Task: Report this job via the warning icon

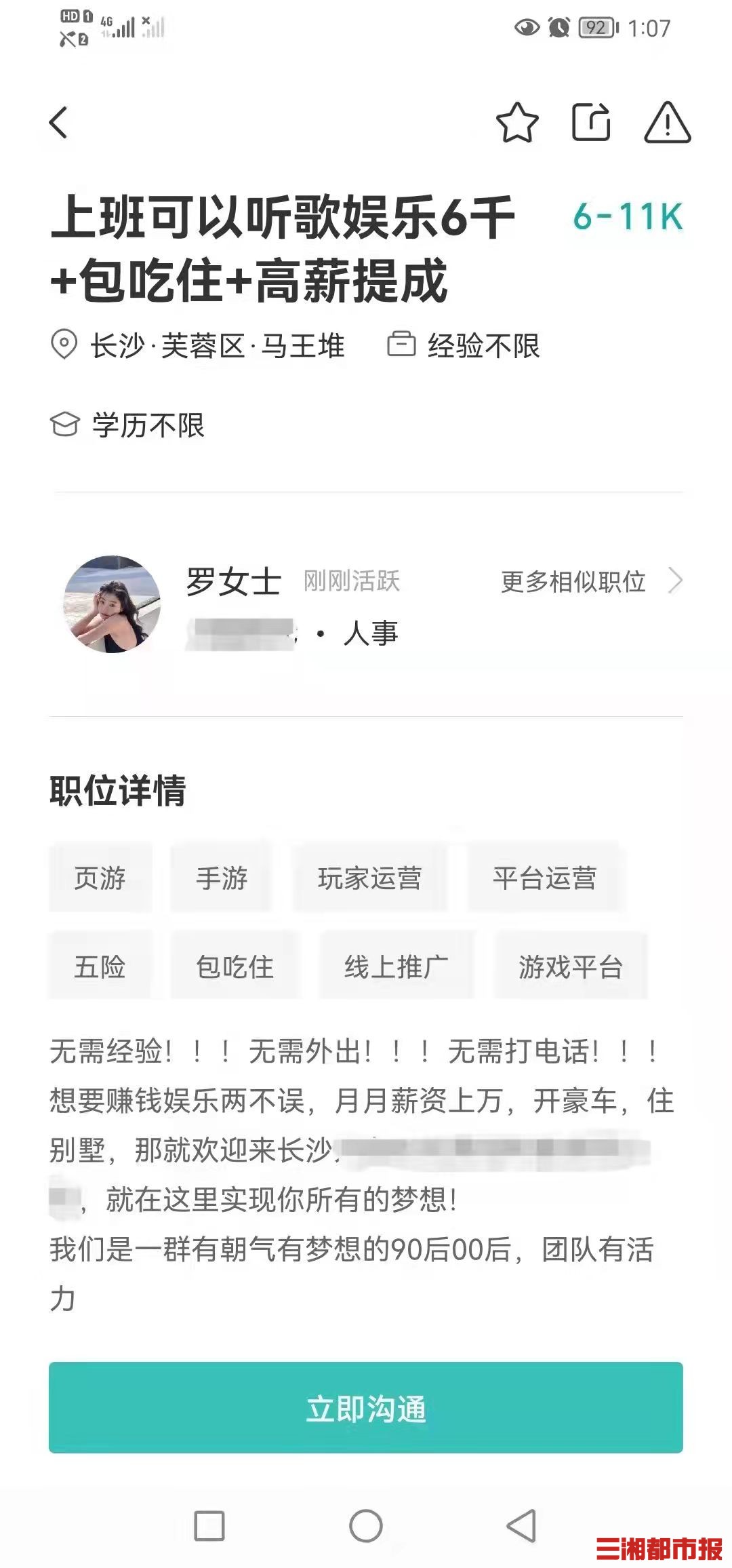Action: coord(667,123)
